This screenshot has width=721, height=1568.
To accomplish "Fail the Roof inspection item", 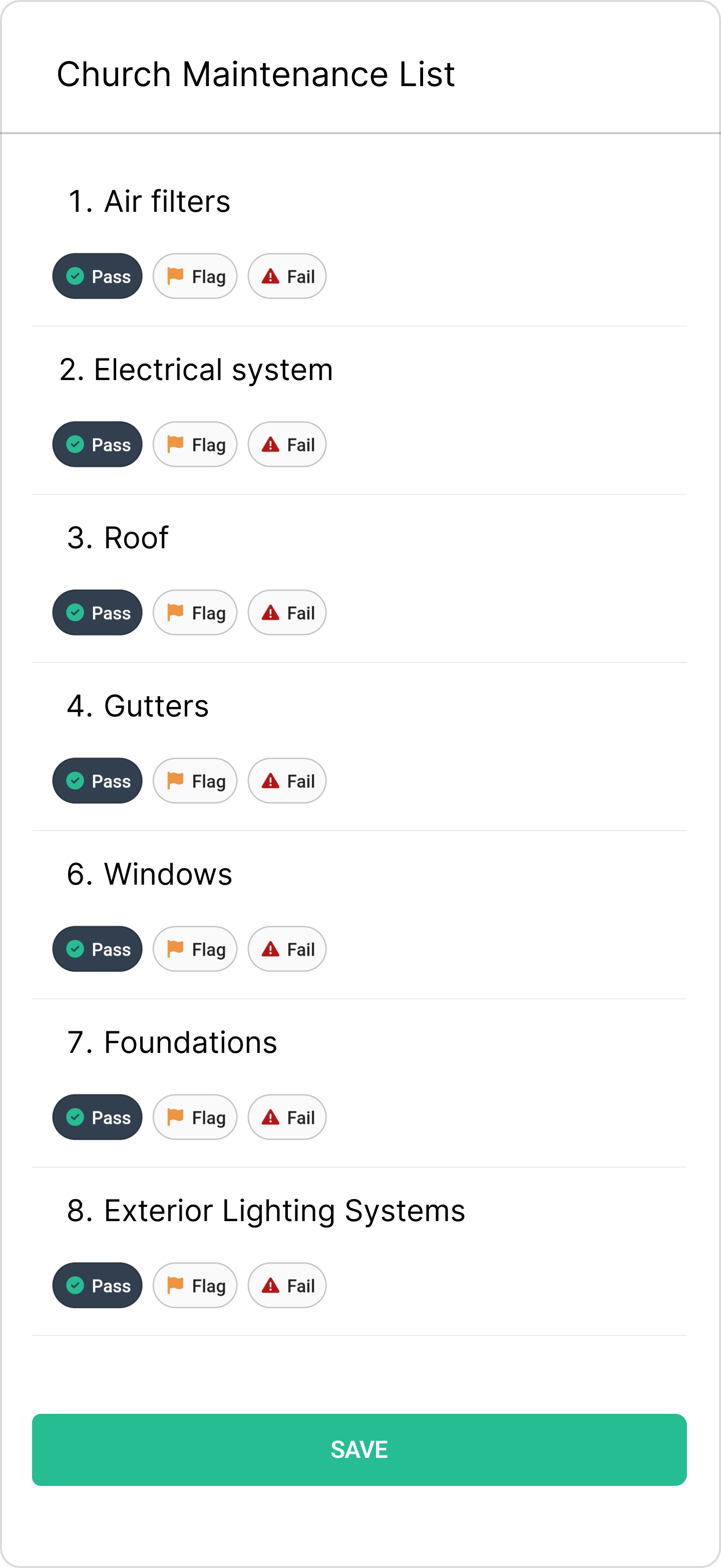I will (x=287, y=612).
